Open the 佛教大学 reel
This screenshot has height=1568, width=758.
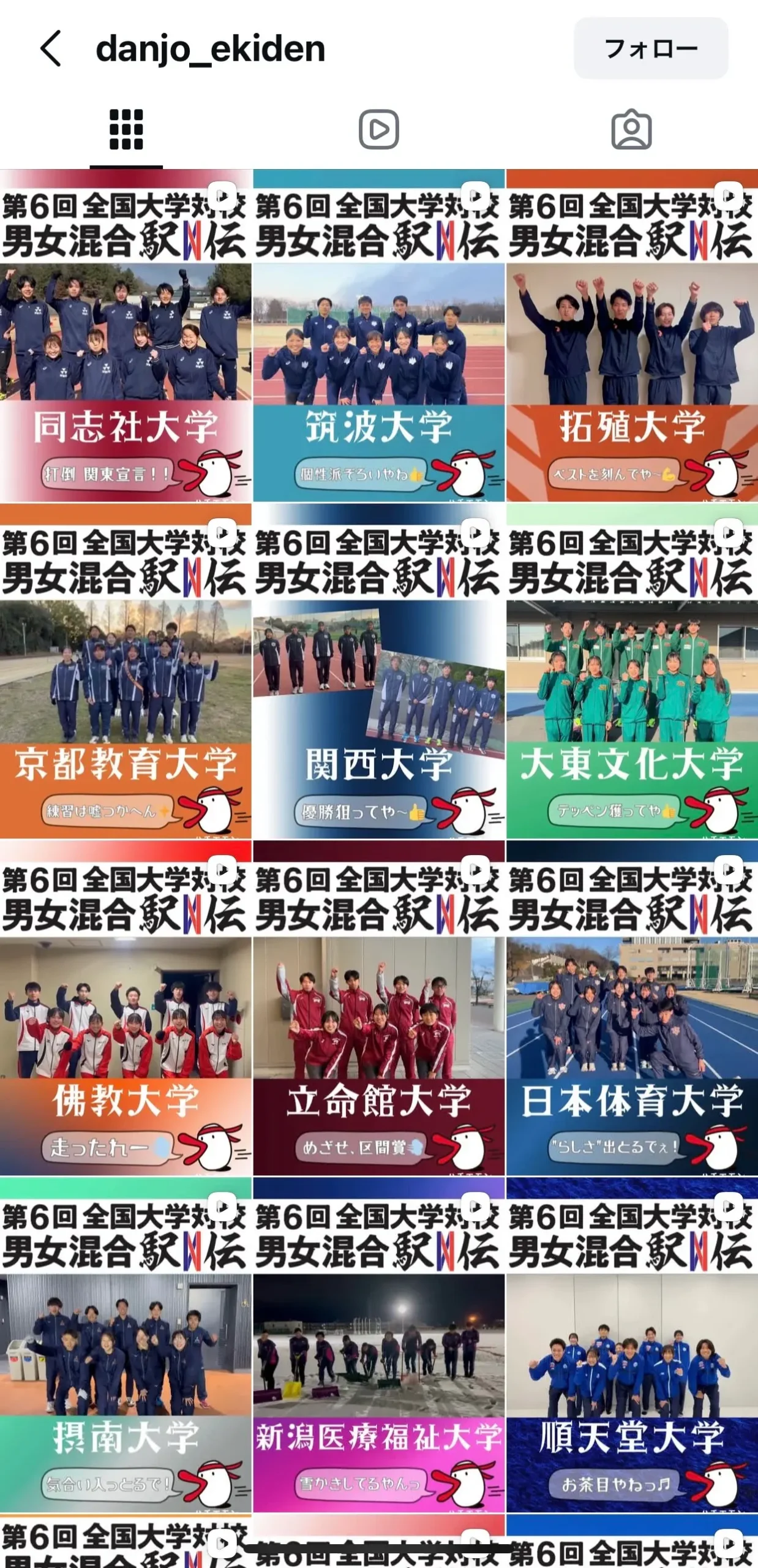126,1009
